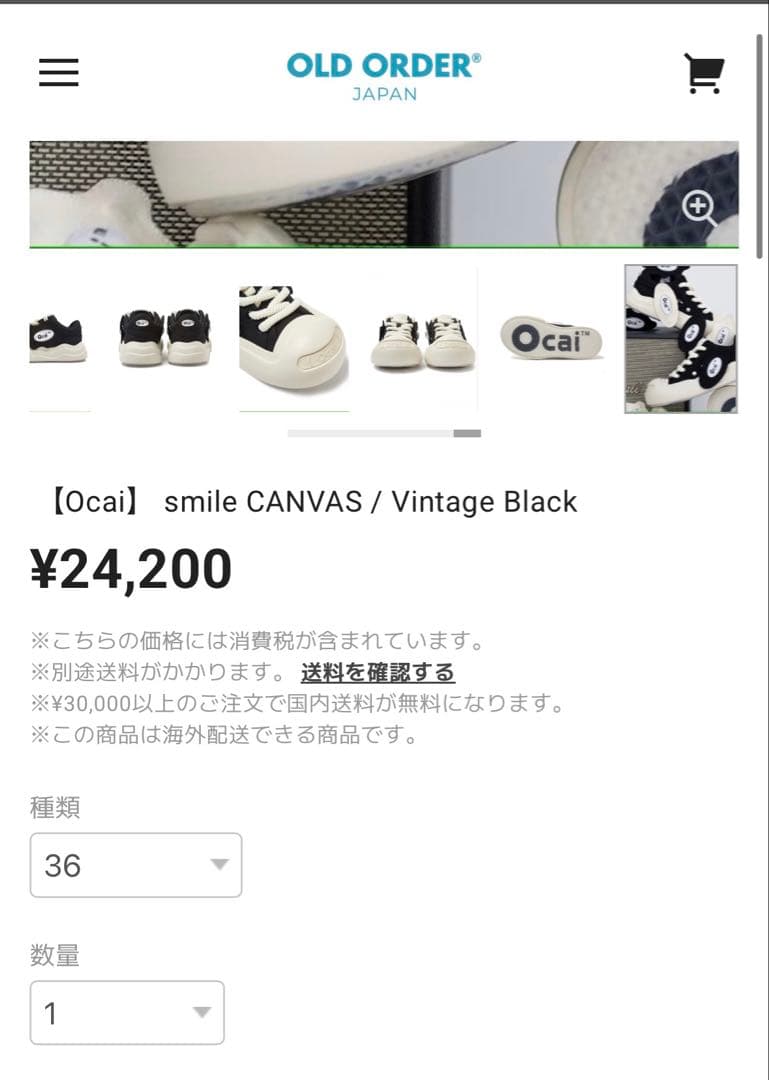Open the 数量 quantity dropdown
The height and width of the screenshot is (1080, 769).
coord(125,1013)
